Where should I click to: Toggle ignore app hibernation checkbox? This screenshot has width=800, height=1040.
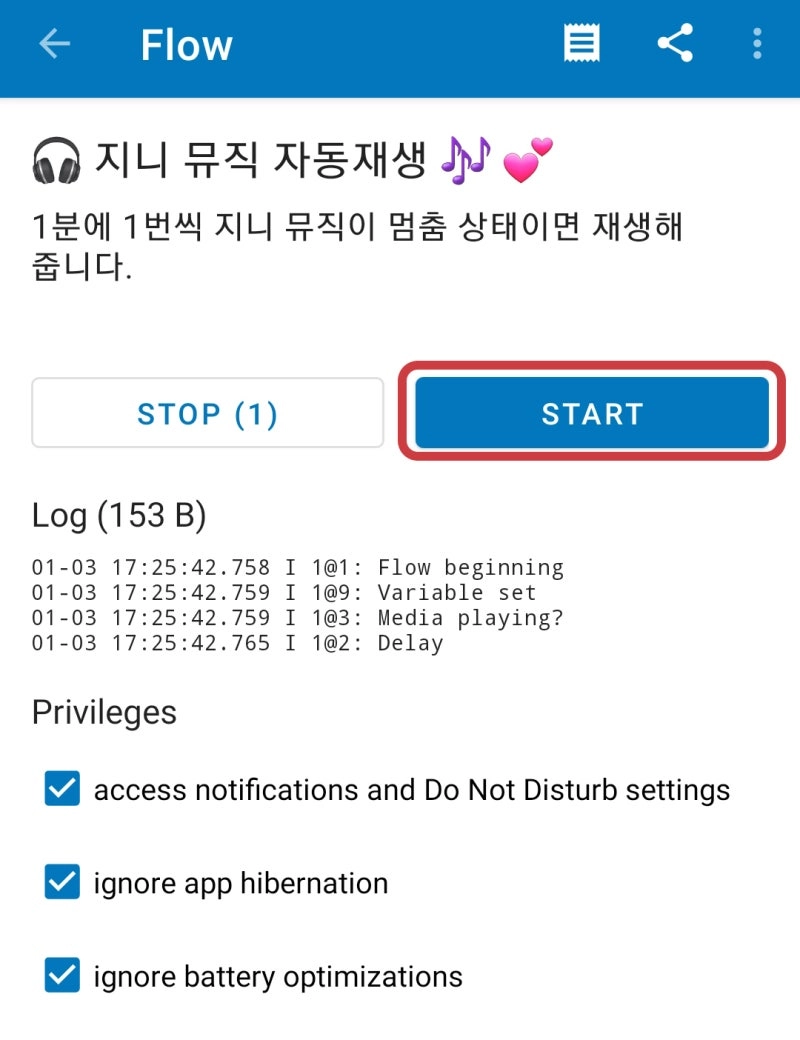(x=62, y=882)
